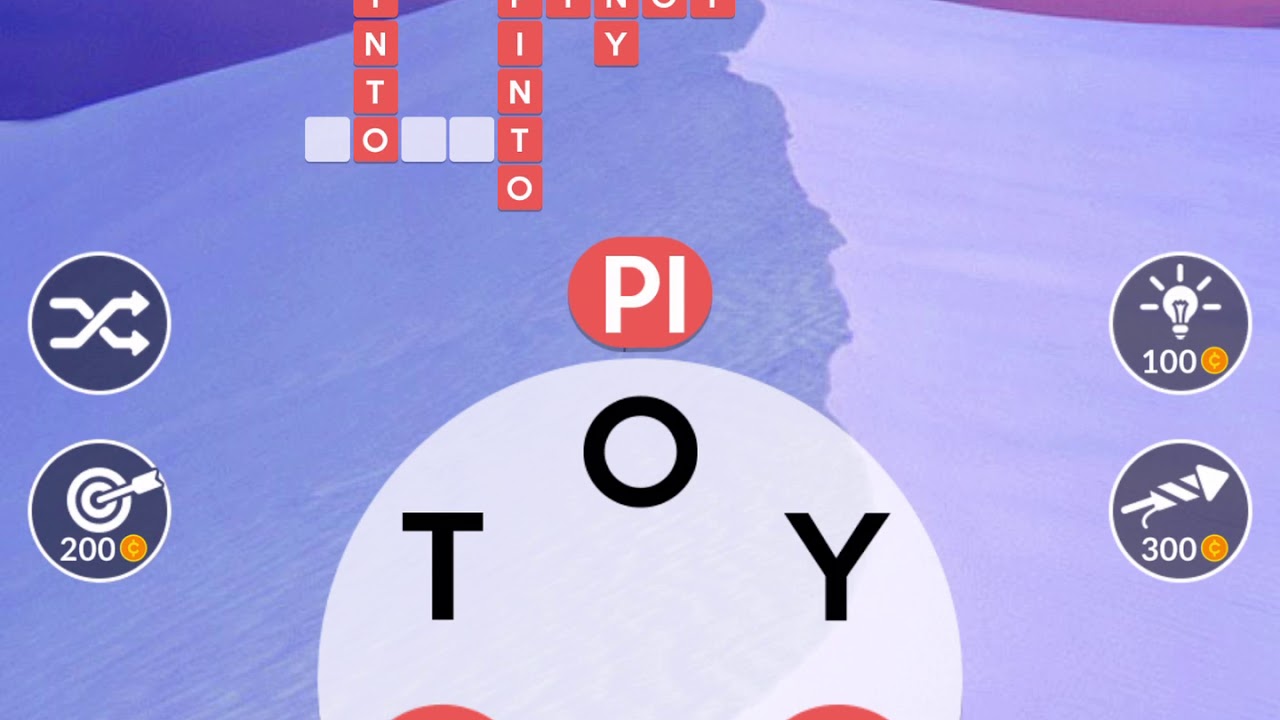
Task: Select the letter T on the wheel
Action: 442,565
